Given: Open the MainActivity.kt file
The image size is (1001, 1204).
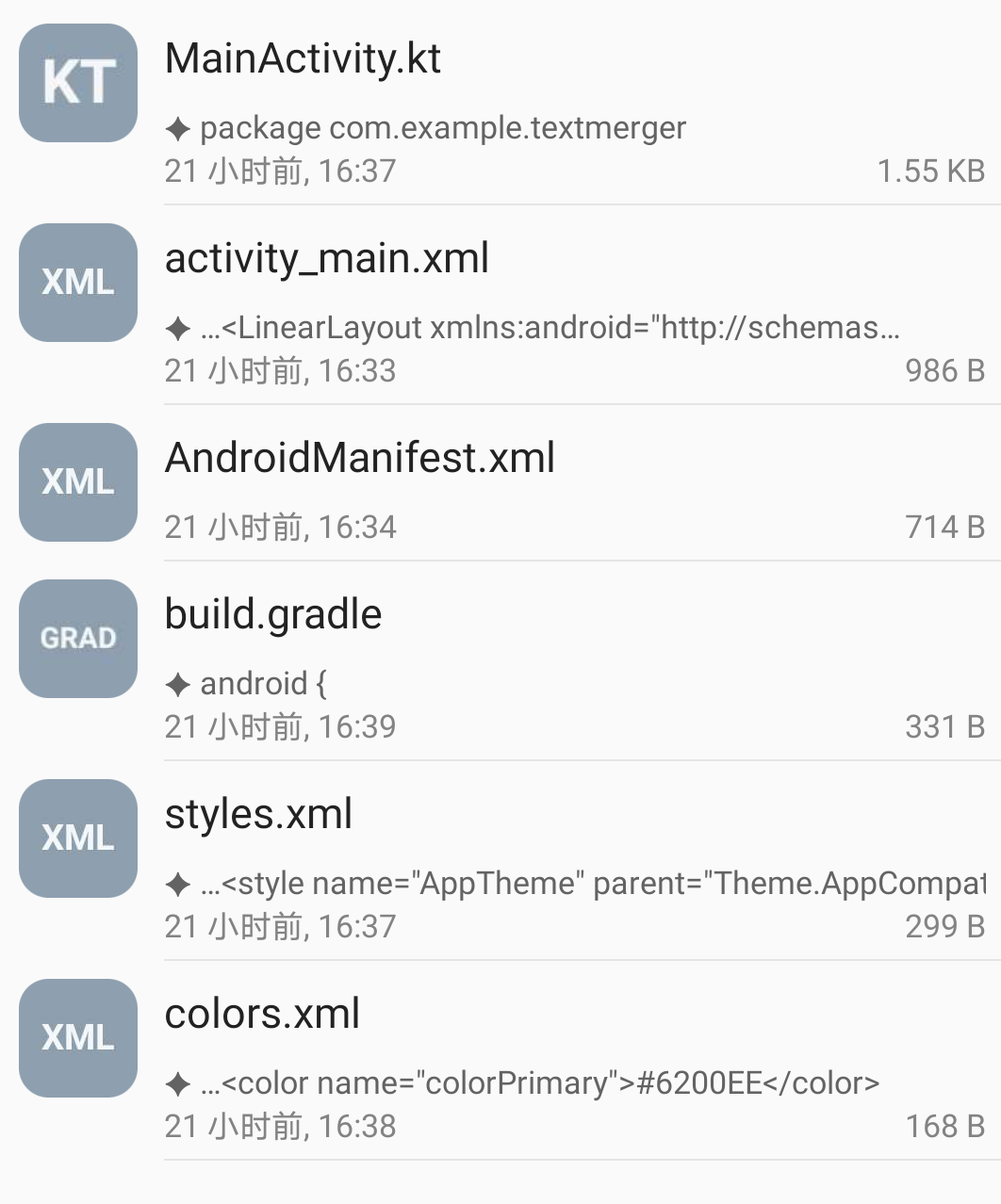Looking at the screenshot, I should coord(303,59).
